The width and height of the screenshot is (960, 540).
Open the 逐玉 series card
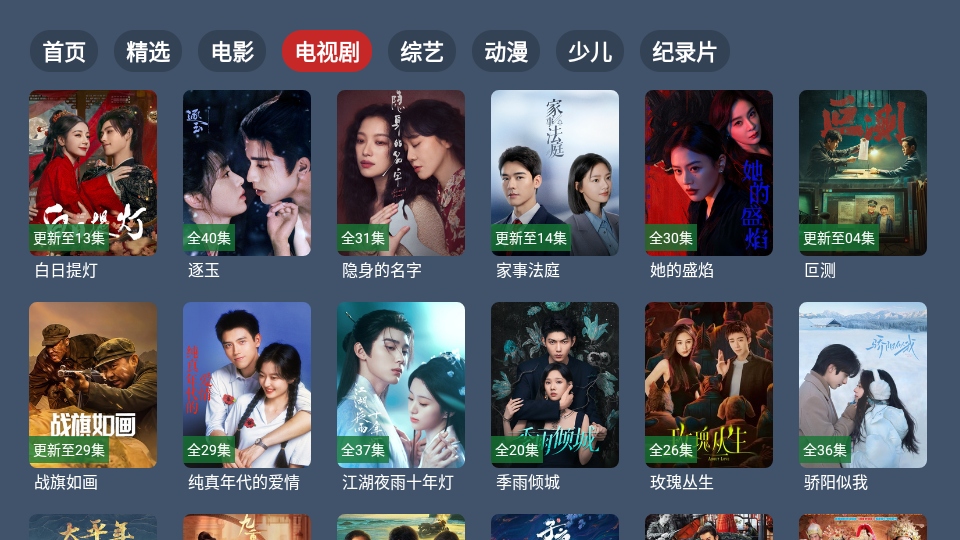tap(247, 173)
